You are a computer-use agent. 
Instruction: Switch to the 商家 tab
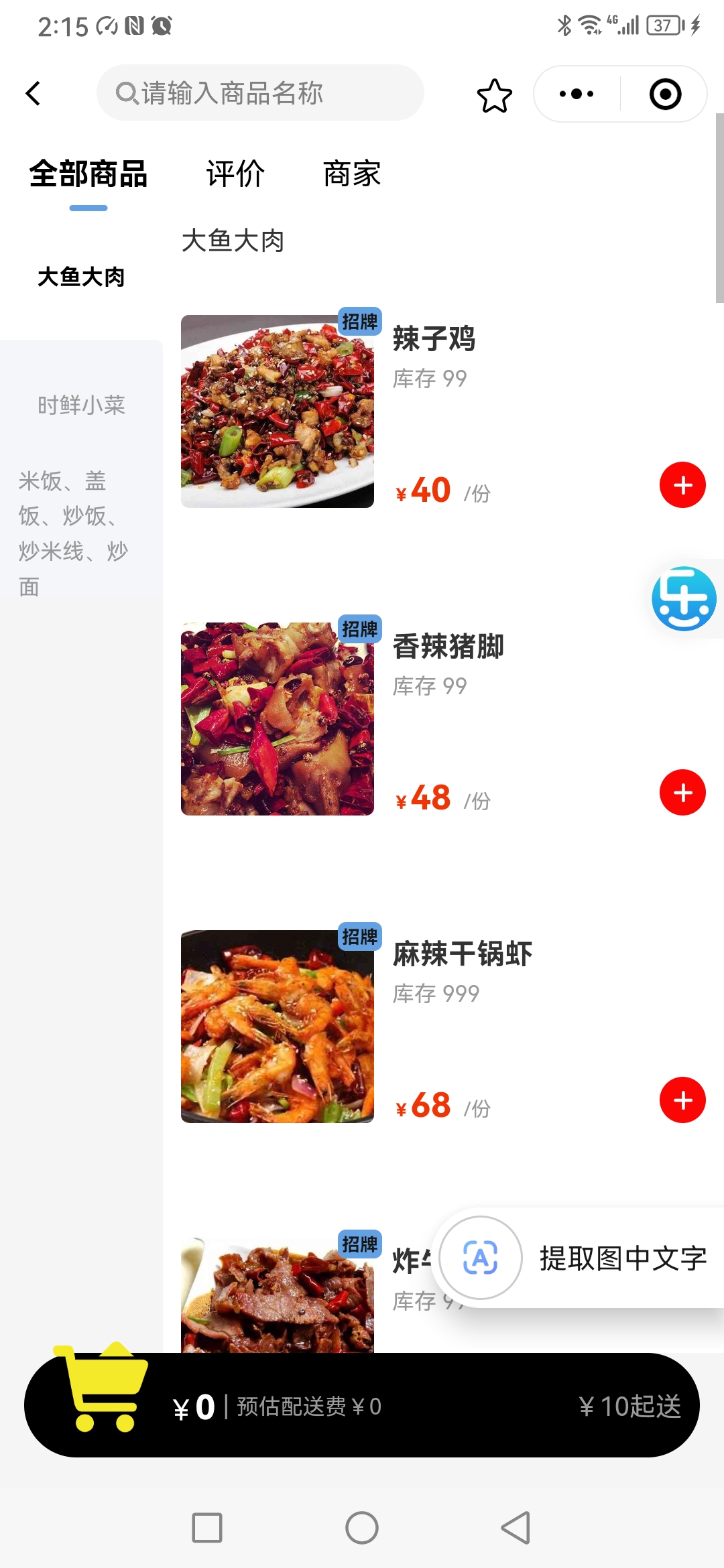[352, 174]
